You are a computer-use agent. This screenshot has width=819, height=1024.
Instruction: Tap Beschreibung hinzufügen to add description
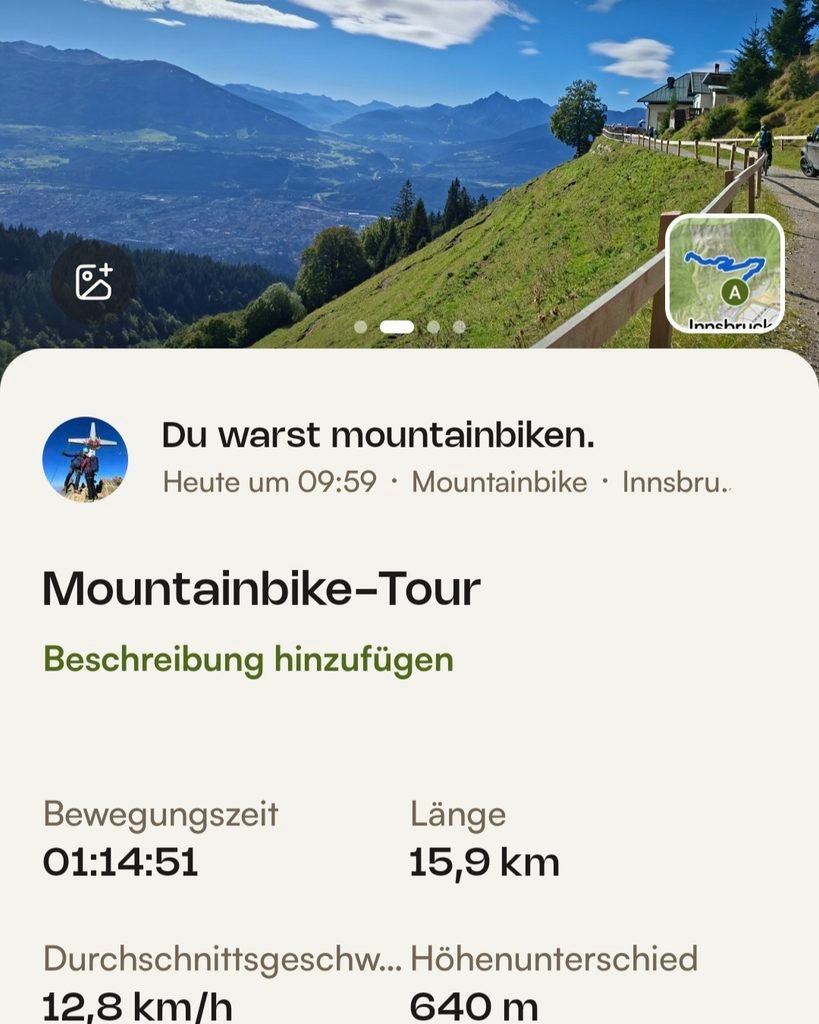(x=248, y=659)
